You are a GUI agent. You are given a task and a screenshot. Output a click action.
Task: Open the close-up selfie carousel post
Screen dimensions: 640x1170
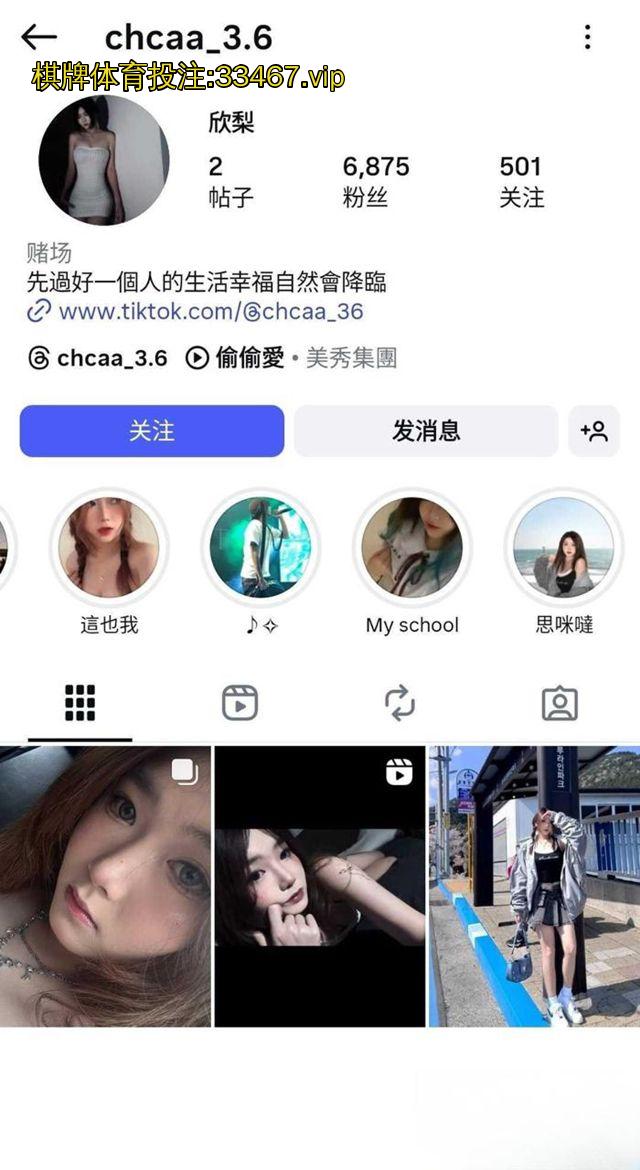(x=105, y=886)
